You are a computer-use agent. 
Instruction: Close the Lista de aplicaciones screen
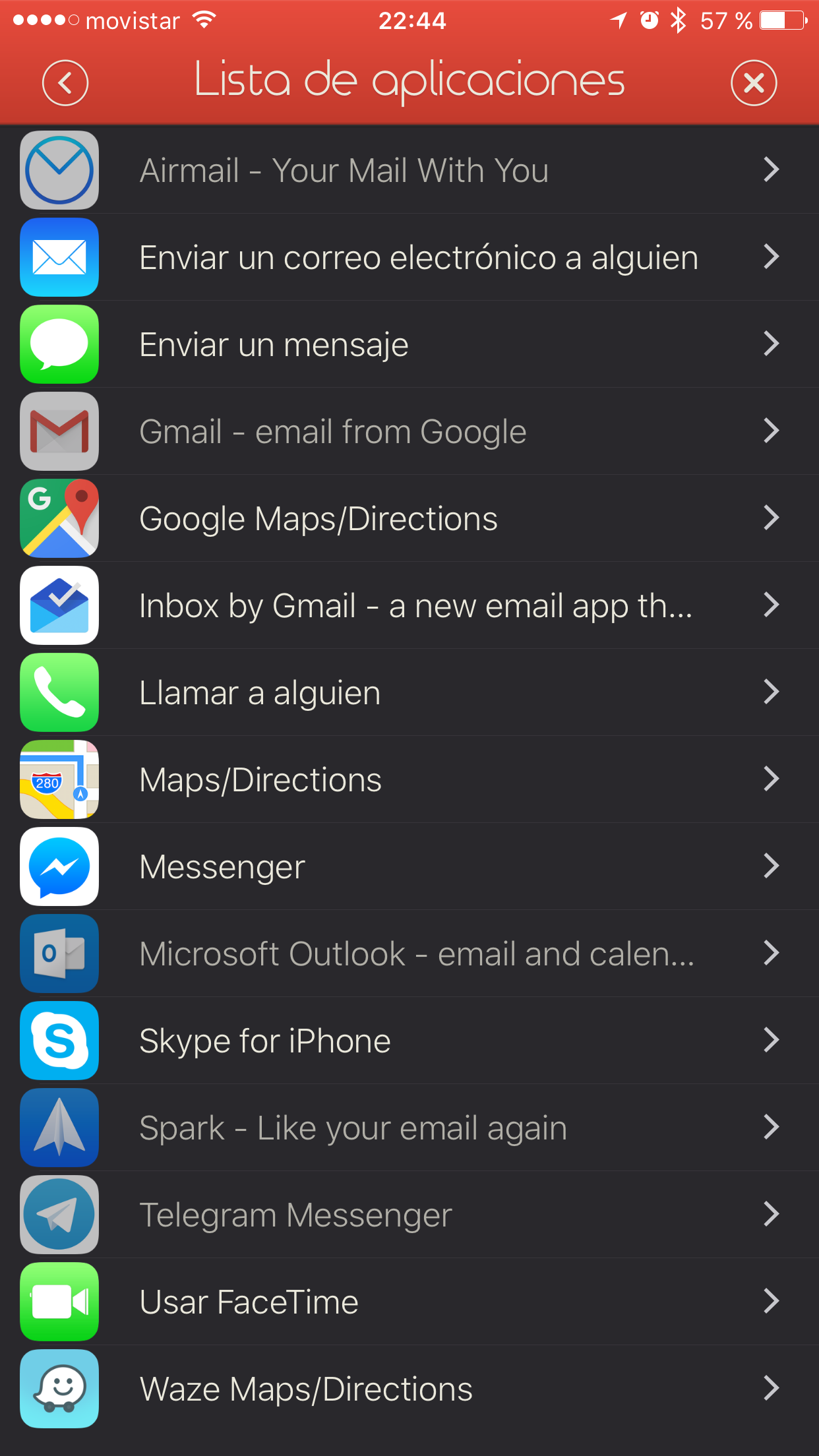click(x=753, y=83)
